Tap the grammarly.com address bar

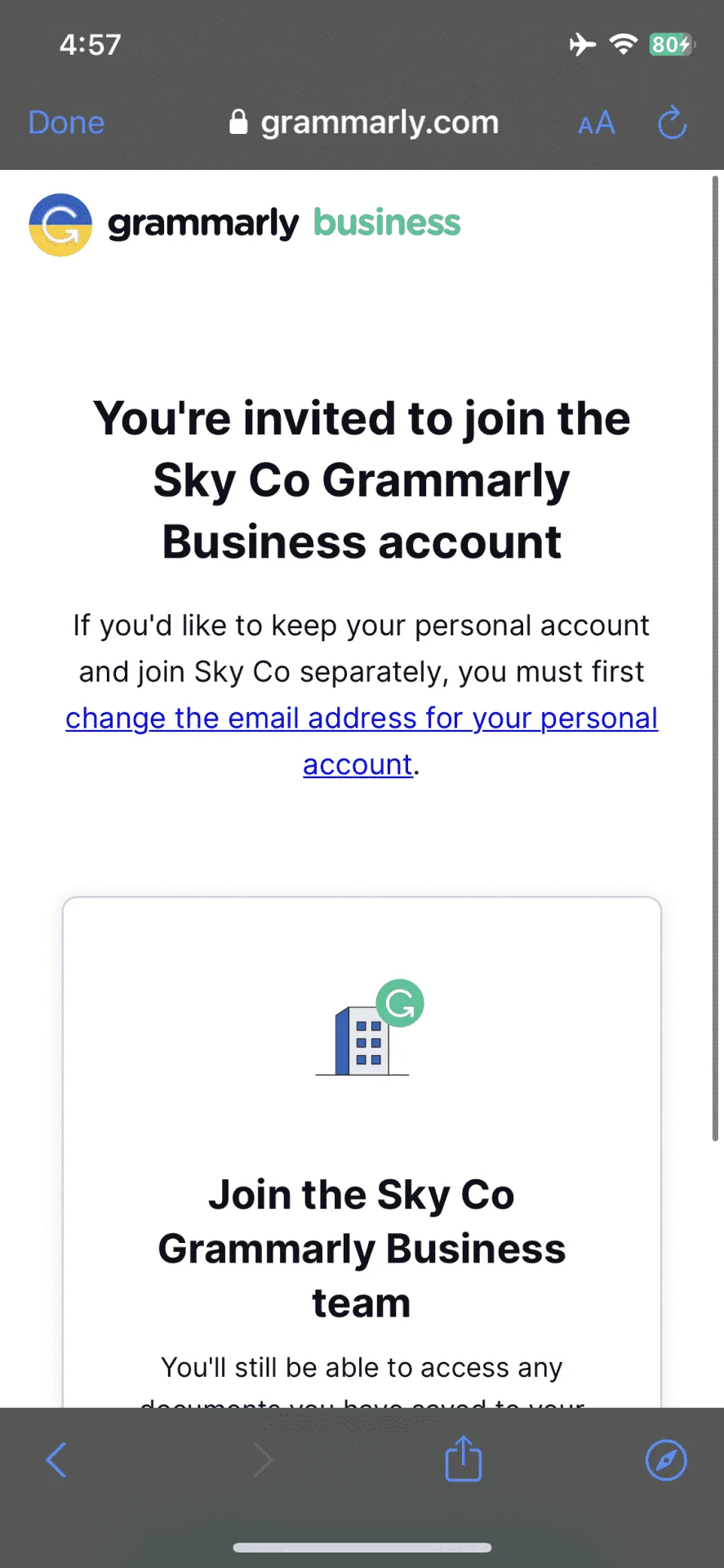pos(364,122)
